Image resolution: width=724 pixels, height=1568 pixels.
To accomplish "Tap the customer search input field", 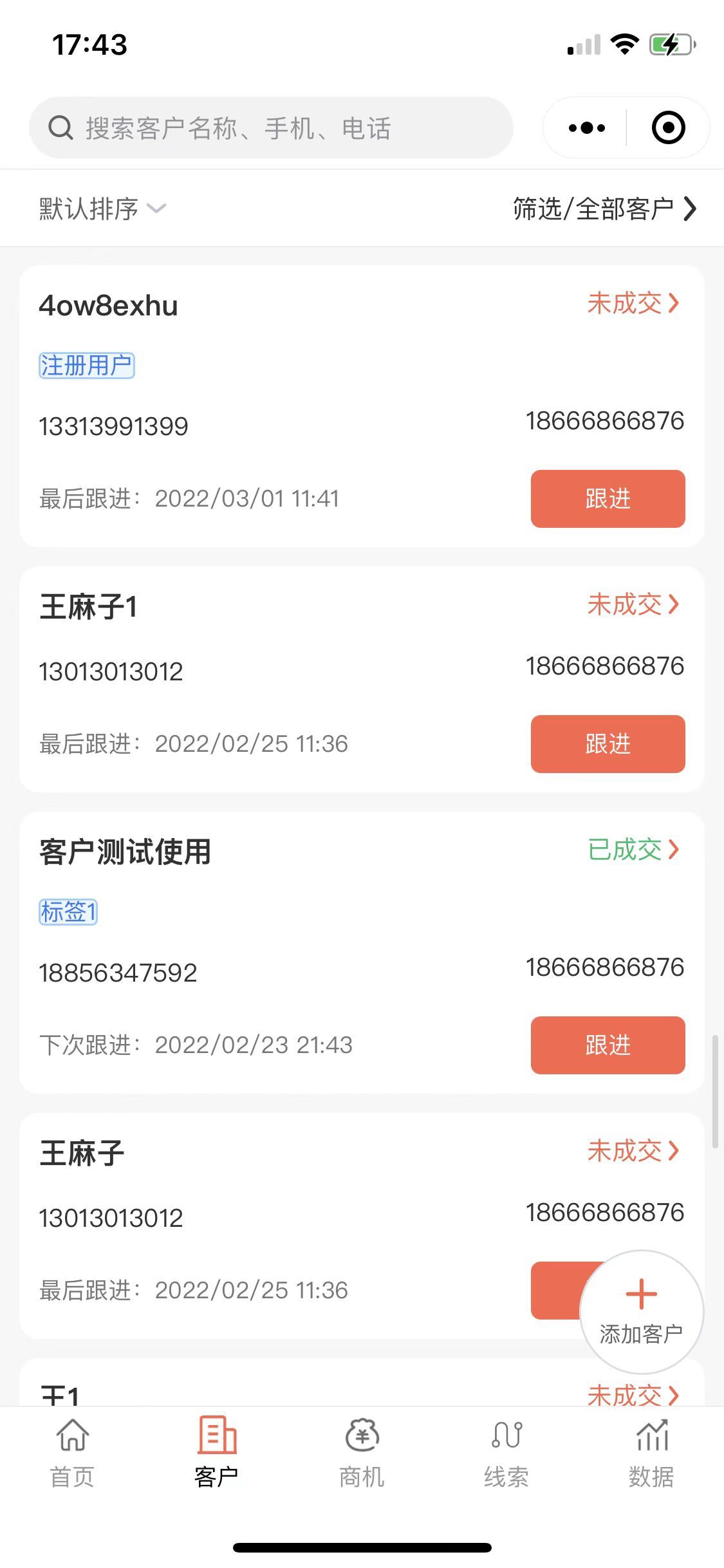I will 270,127.
